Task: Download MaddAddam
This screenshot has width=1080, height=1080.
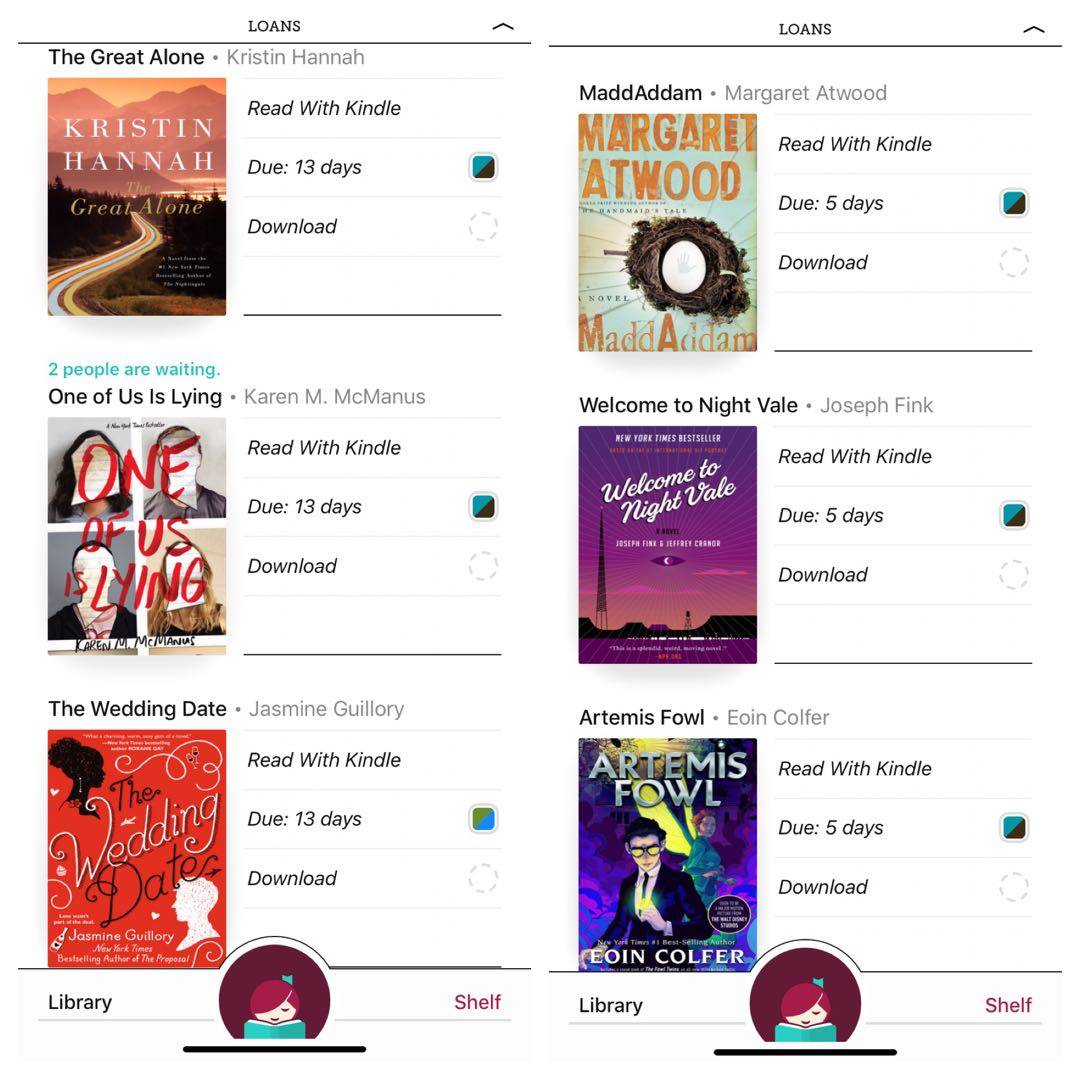Action: coord(823,262)
